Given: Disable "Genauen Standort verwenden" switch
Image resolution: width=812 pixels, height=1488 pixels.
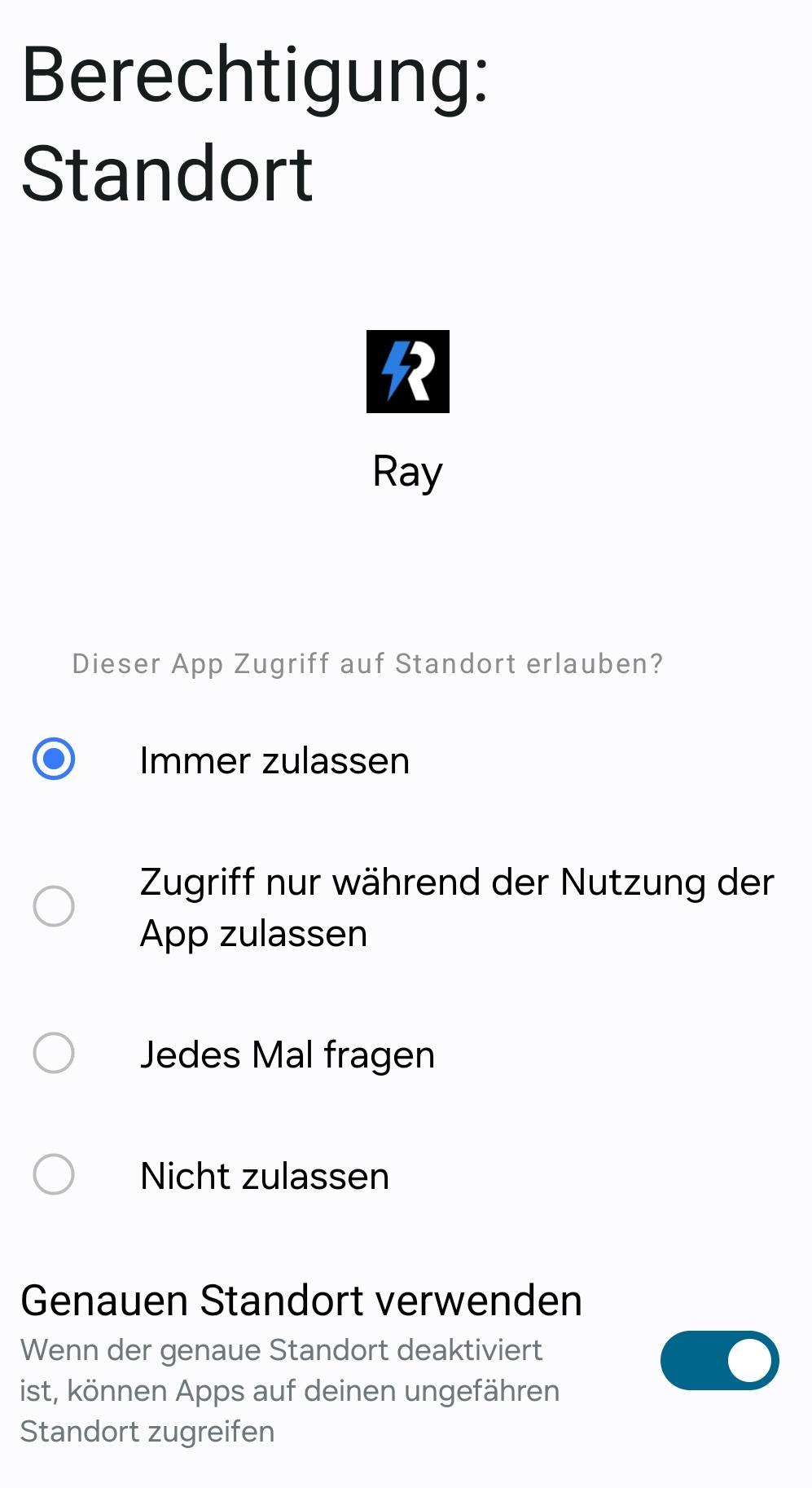Looking at the screenshot, I should (x=719, y=1360).
